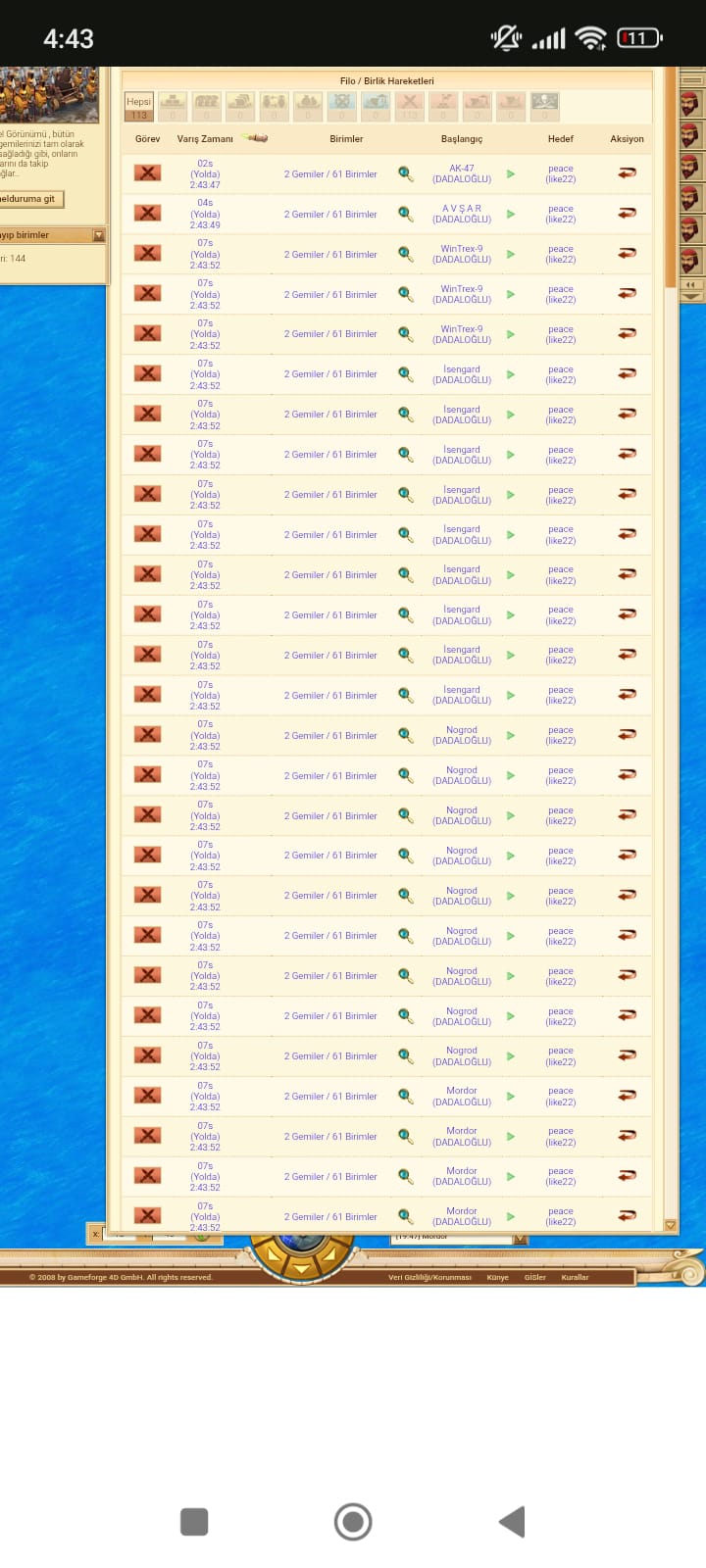Expand the 'birimler' dropdown on the left
This screenshot has width=706, height=1568.
click(98, 235)
